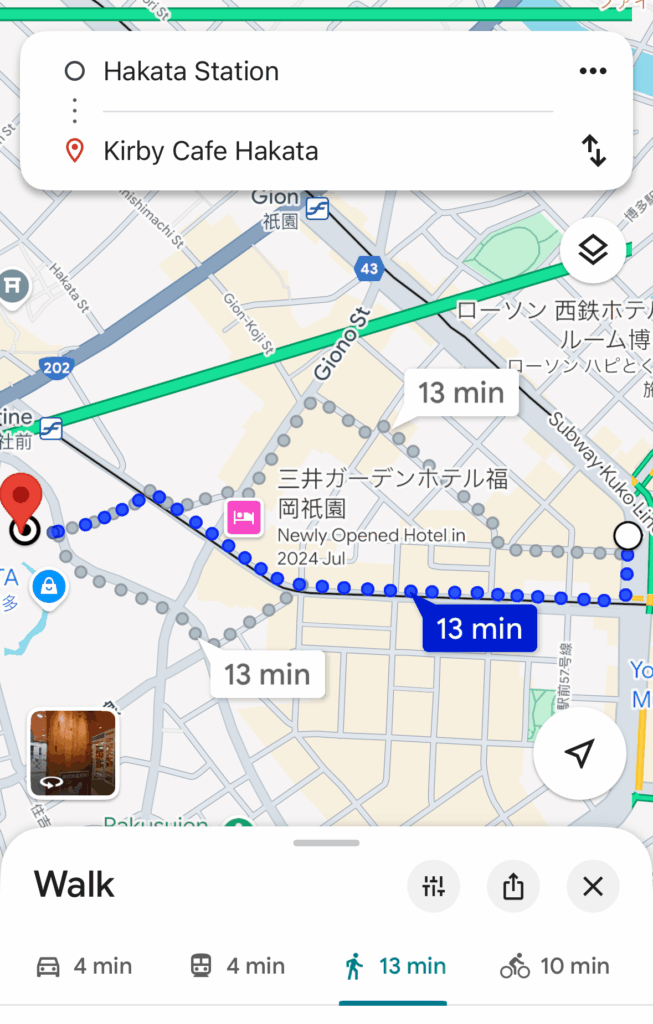Select the blue shopping bag pin
653x1024 pixels.
47,587
